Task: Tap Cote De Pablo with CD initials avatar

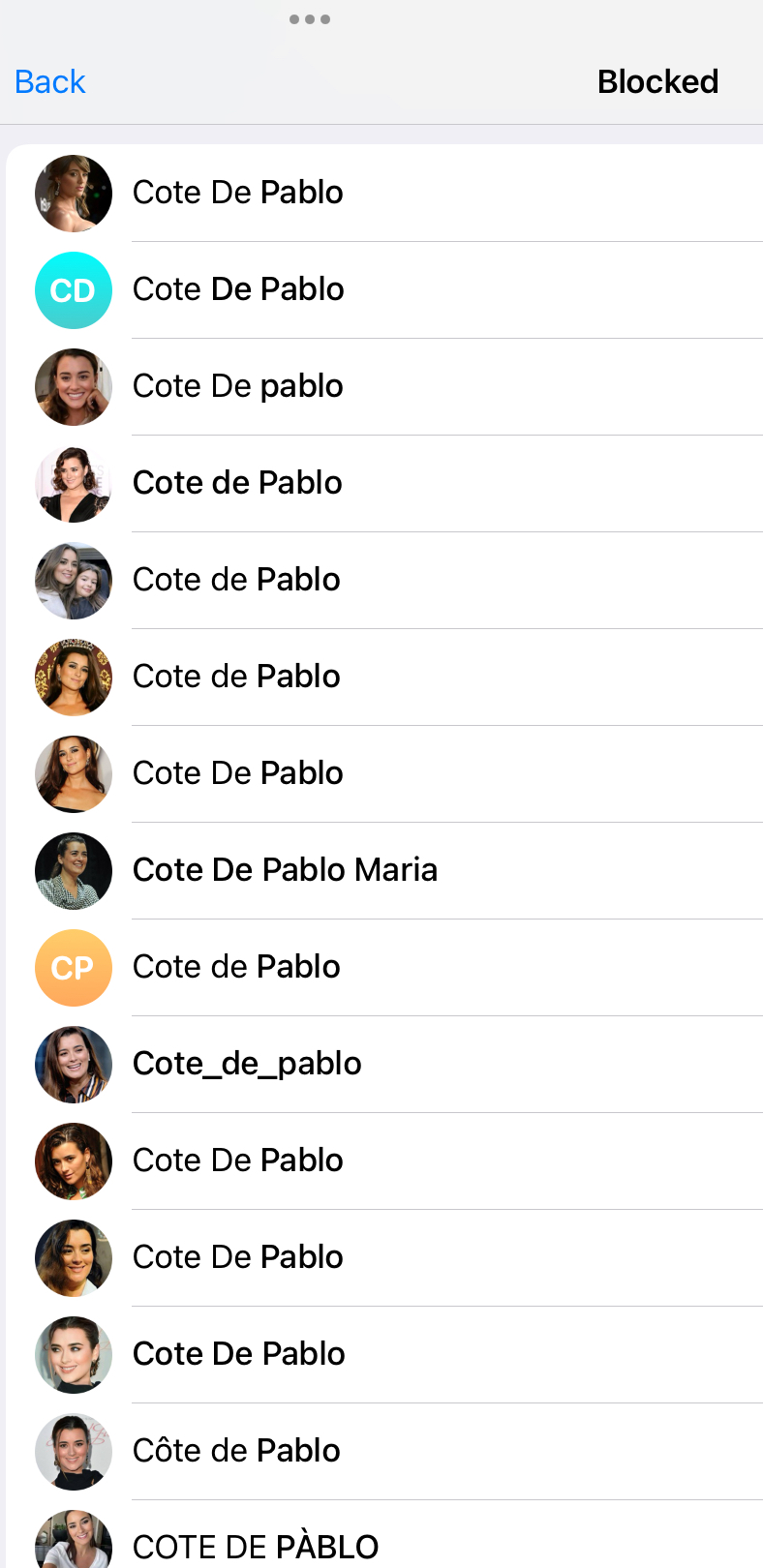Action: point(384,289)
